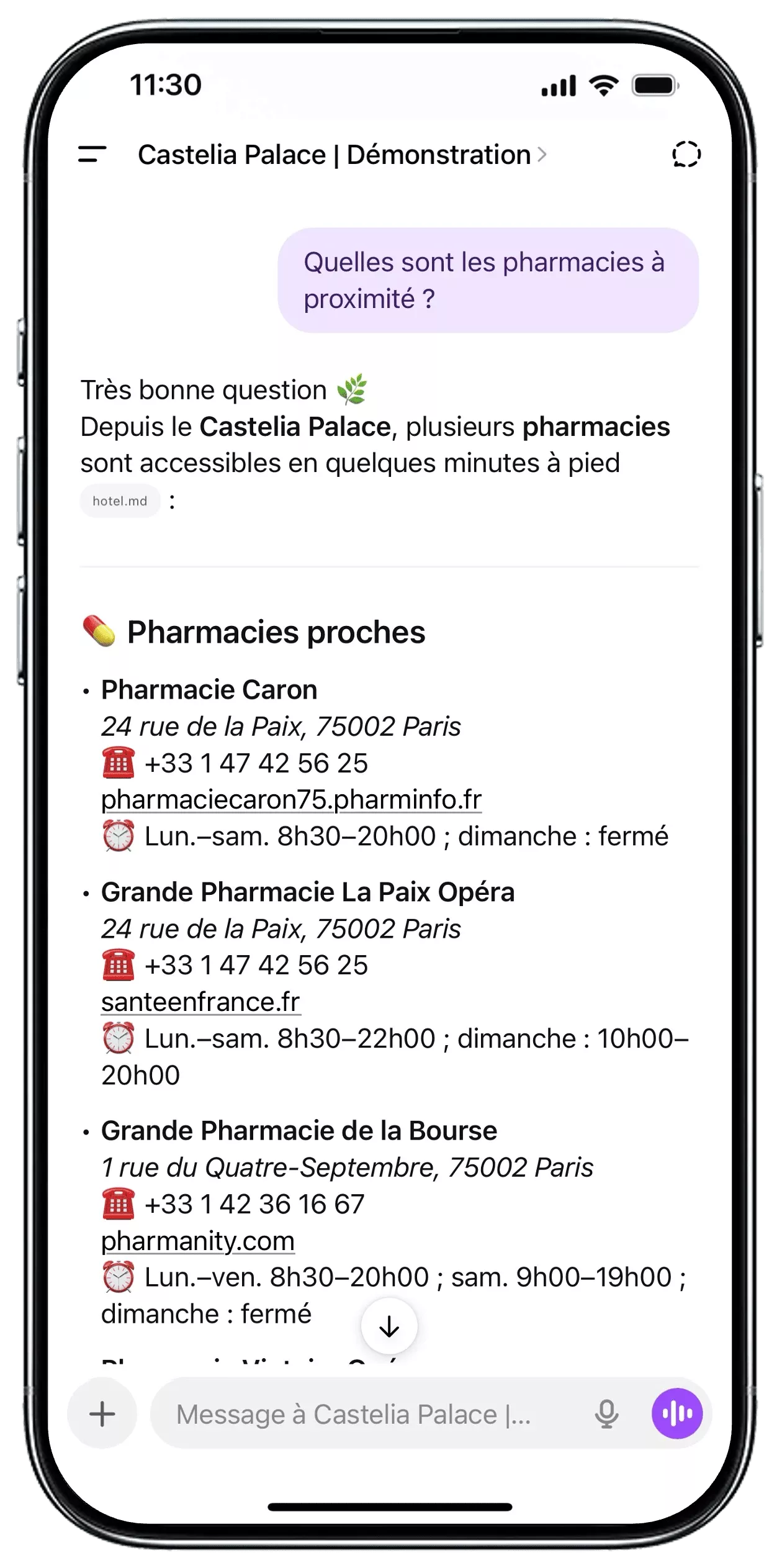782x1568 pixels.
Task: Open the hotel.md source citation
Action: point(120,501)
